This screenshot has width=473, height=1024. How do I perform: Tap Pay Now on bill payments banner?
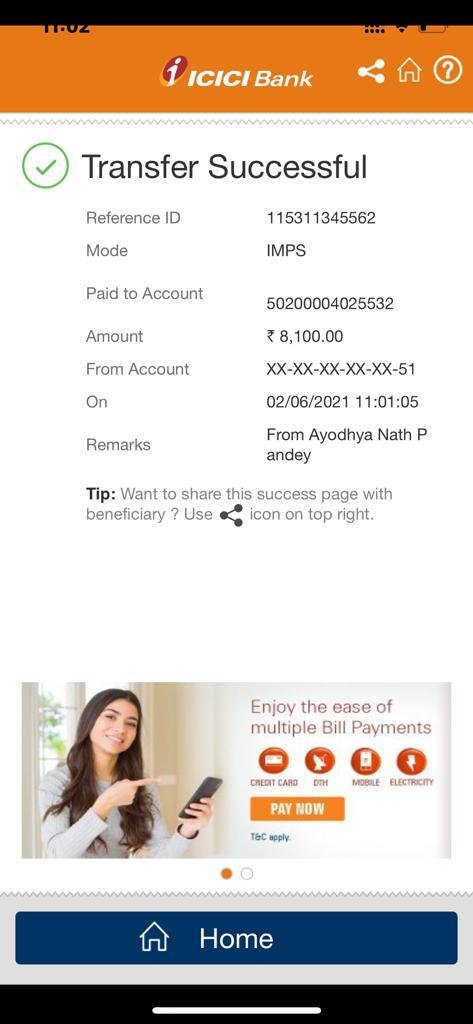(x=297, y=809)
